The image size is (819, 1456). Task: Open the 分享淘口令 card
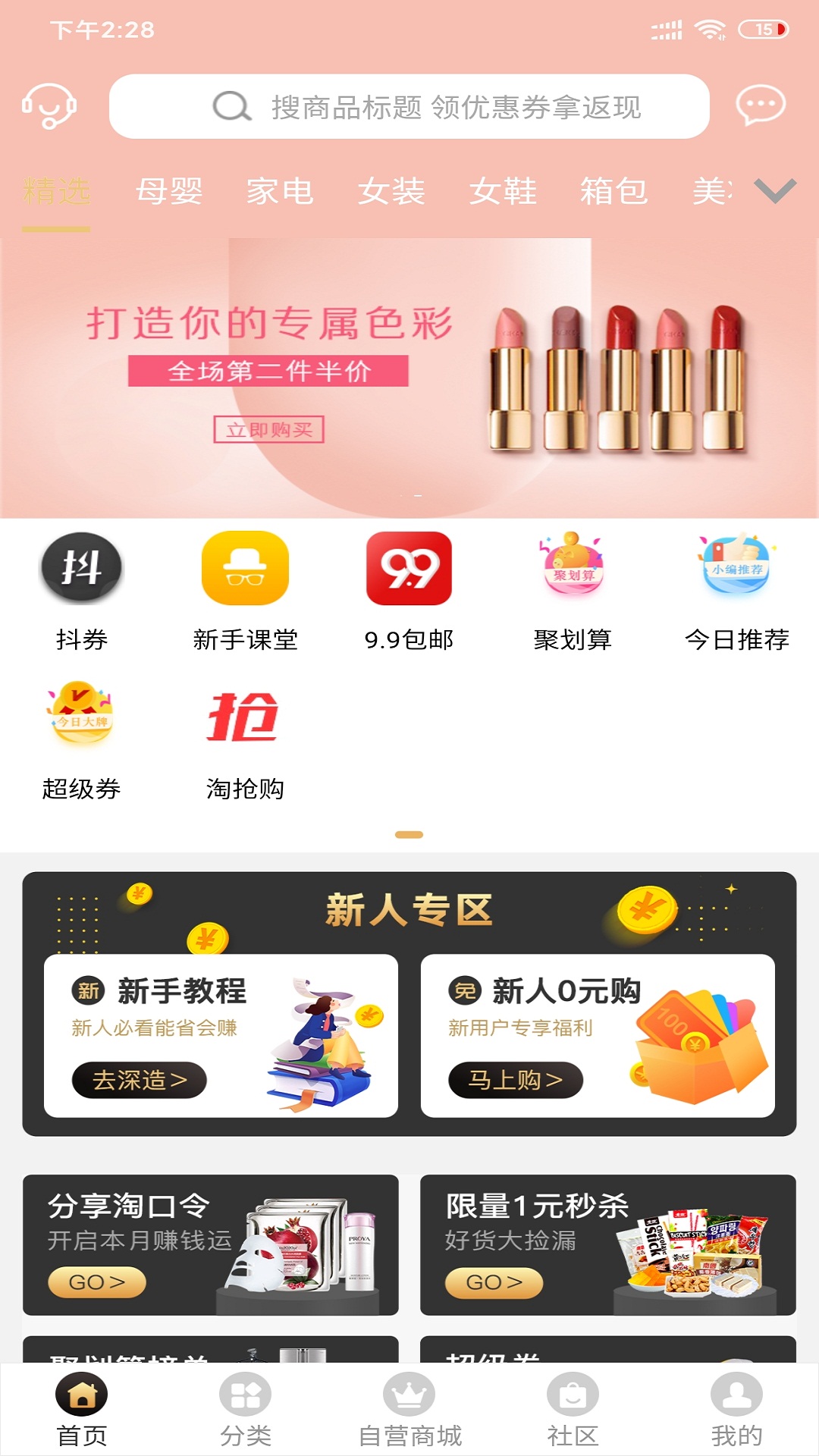[211, 1244]
